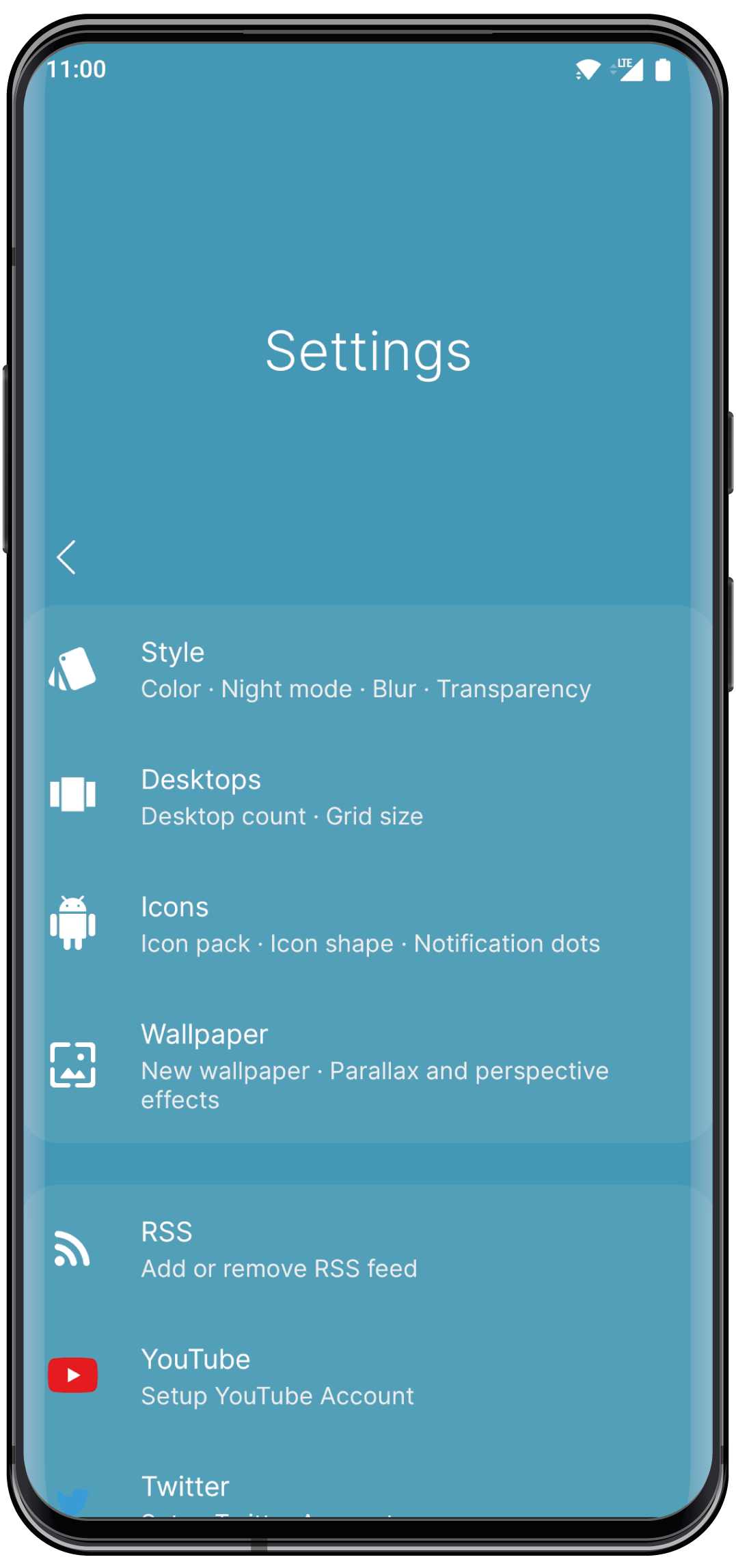Set up YouTube account
Viewport: 736px width, 1568px height.
click(368, 1377)
